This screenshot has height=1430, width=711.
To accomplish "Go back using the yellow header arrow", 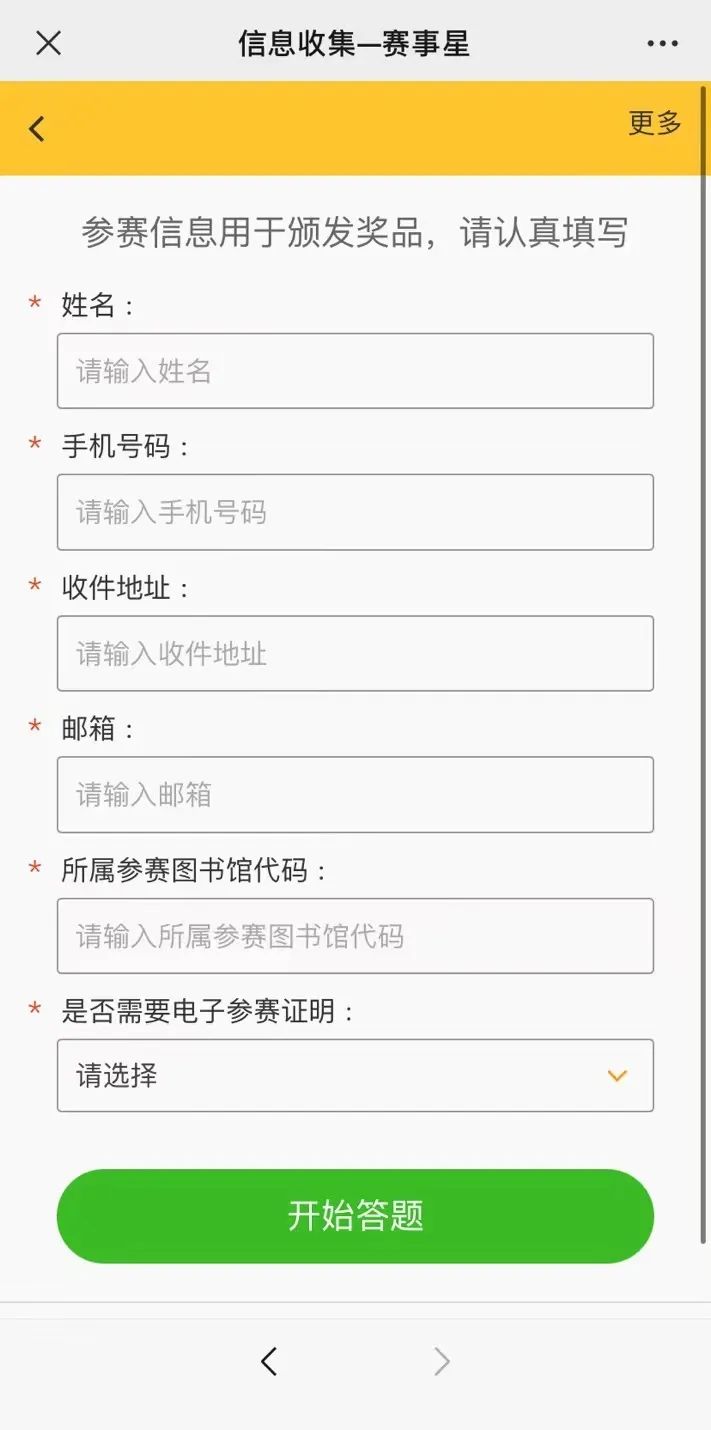I will pos(37,129).
